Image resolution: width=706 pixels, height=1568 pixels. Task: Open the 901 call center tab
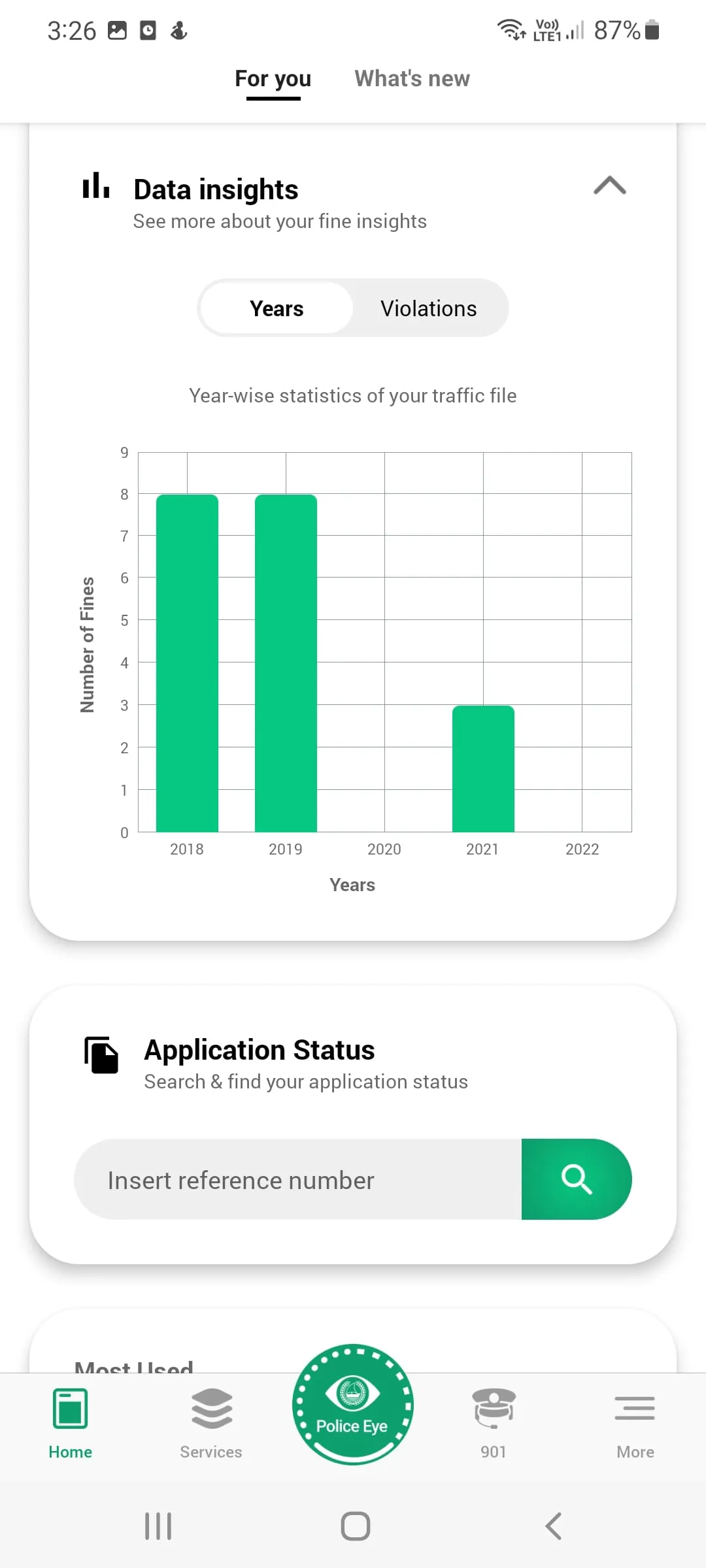[494, 1423]
